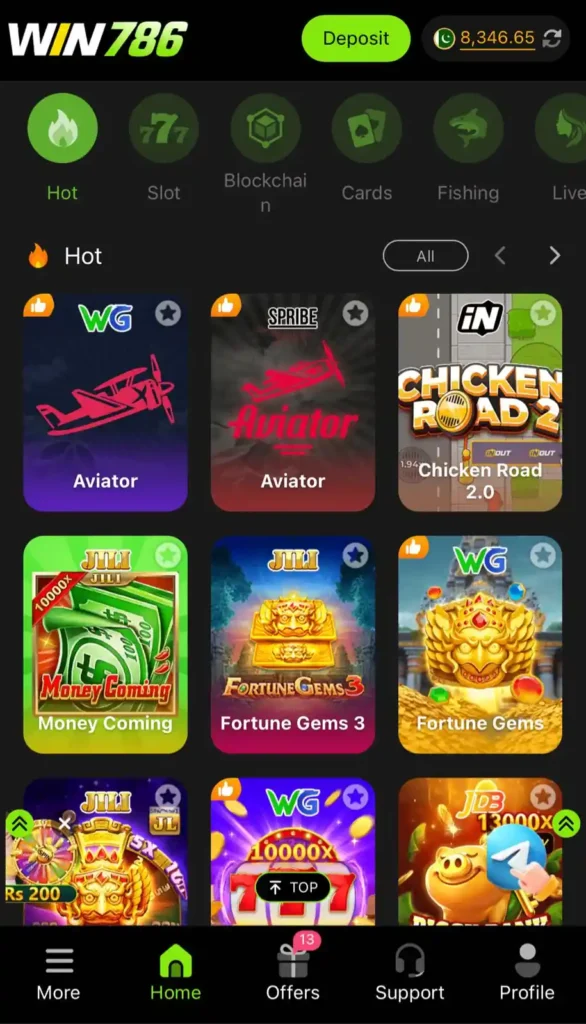Open the More menu
The width and height of the screenshot is (586, 1024).
tap(59, 973)
